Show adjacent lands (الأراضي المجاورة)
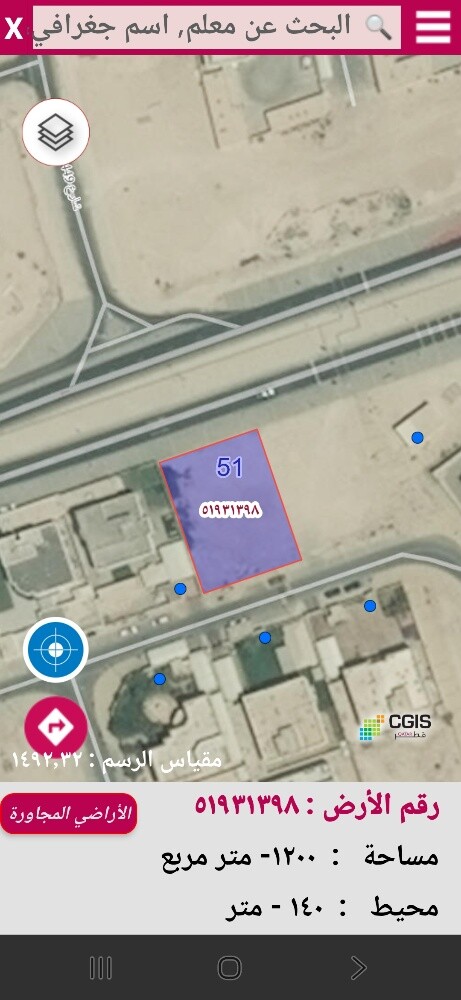 [x=69, y=813]
